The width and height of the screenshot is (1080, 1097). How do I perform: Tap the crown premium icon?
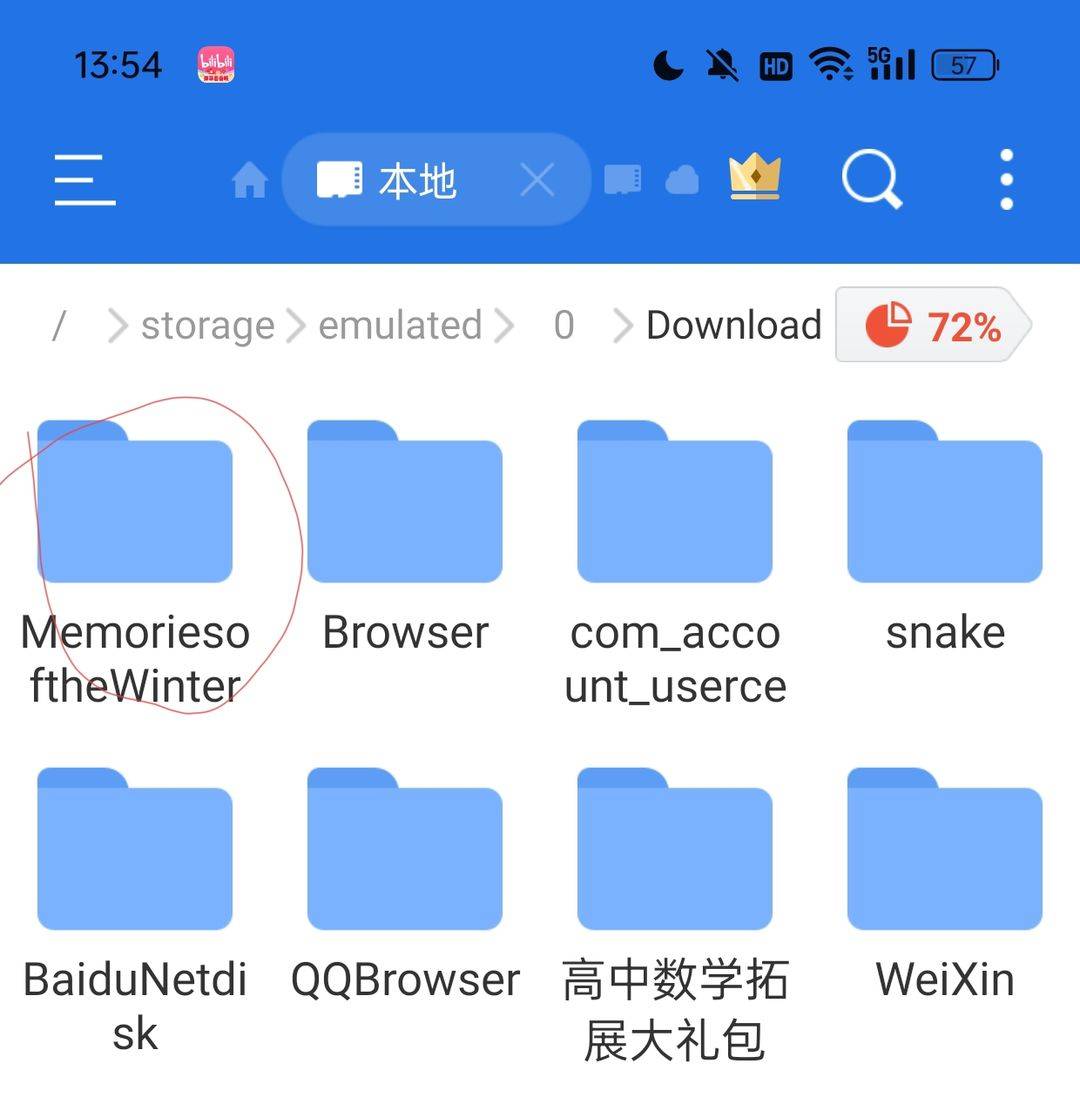755,176
